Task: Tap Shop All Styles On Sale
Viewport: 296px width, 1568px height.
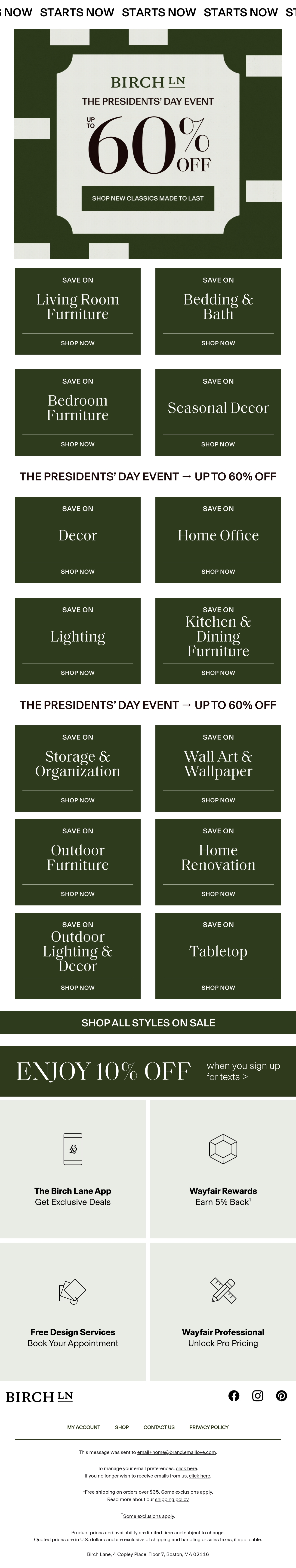Action: 148,1023
